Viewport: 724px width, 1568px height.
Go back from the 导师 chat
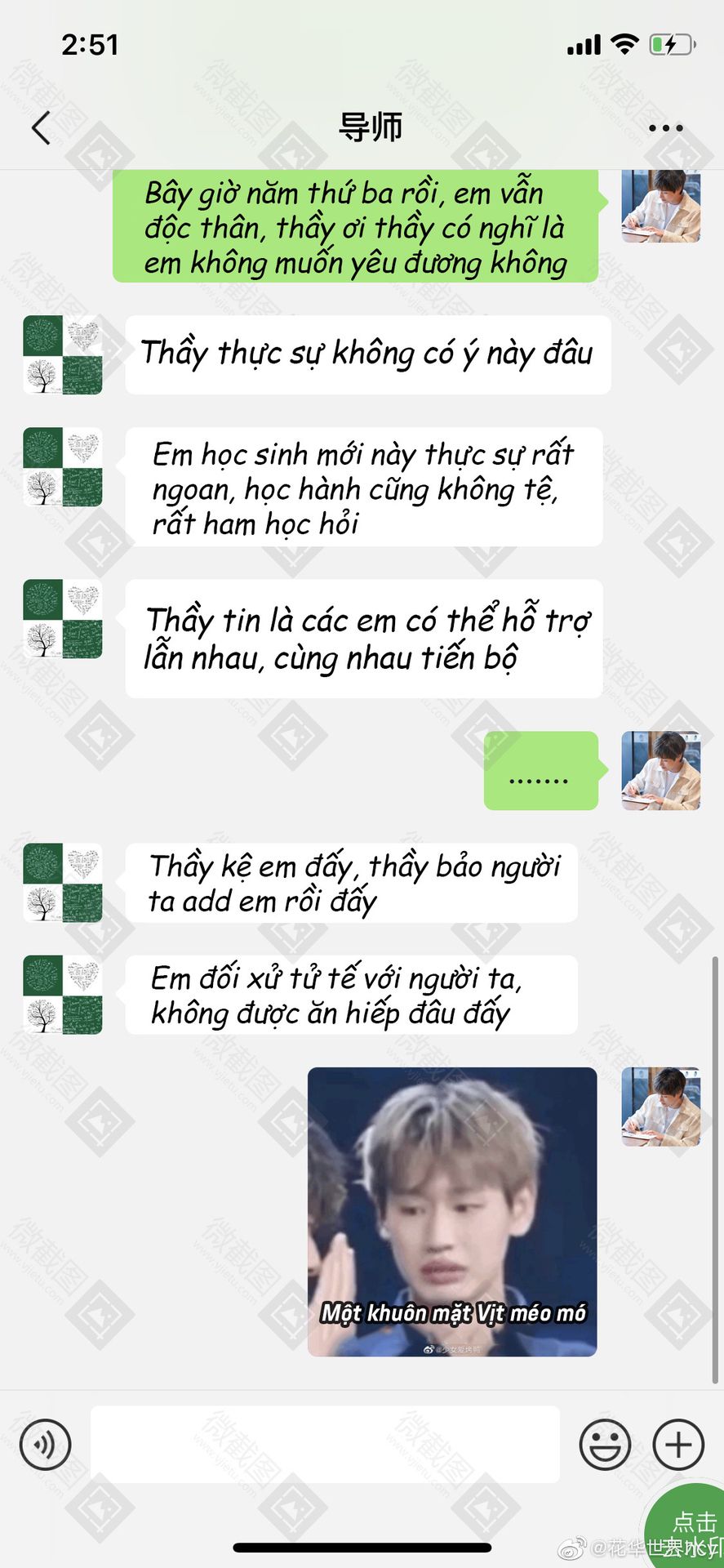click(x=41, y=127)
